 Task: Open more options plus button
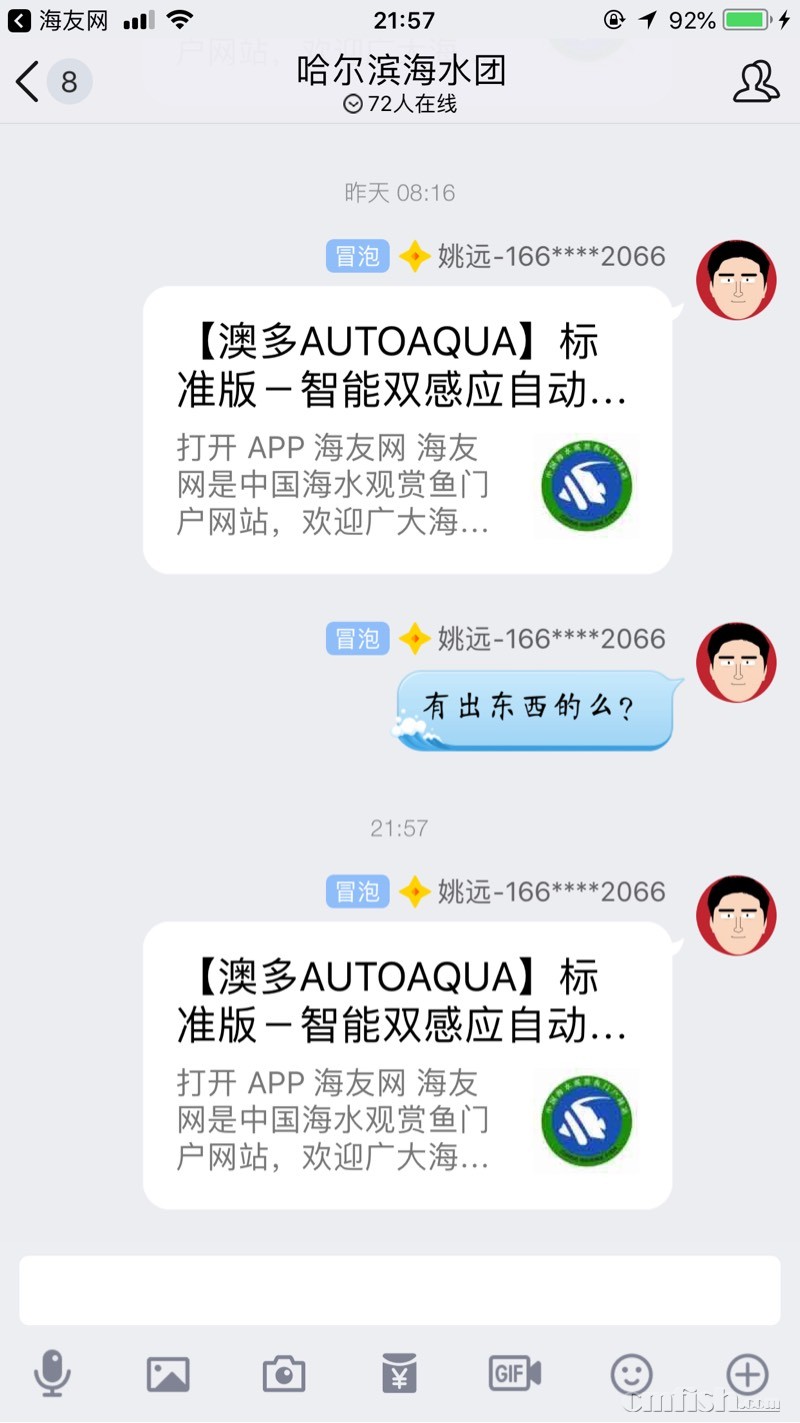point(746,1374)
